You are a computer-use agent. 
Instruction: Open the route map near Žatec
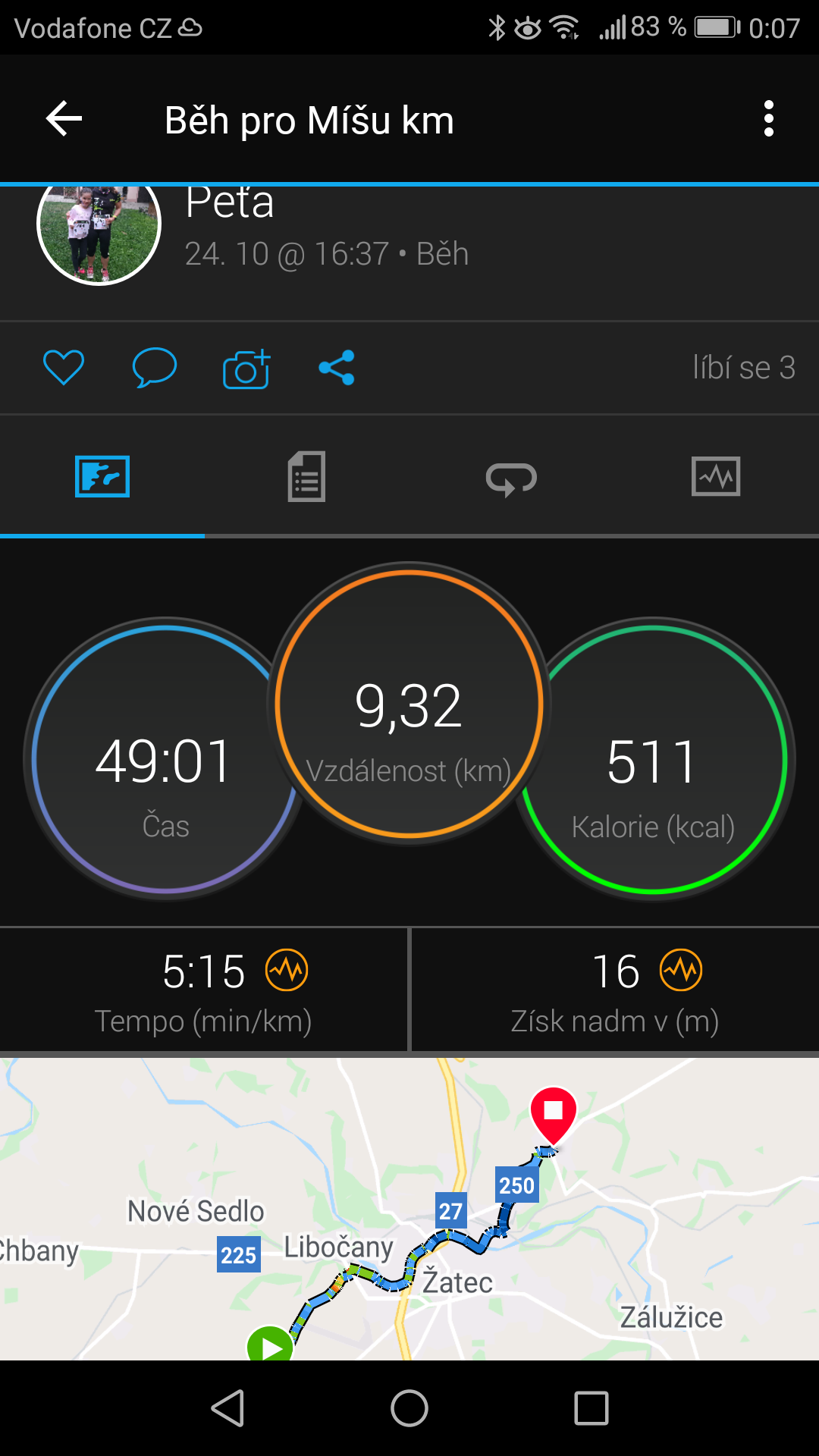click(409, 1209)
